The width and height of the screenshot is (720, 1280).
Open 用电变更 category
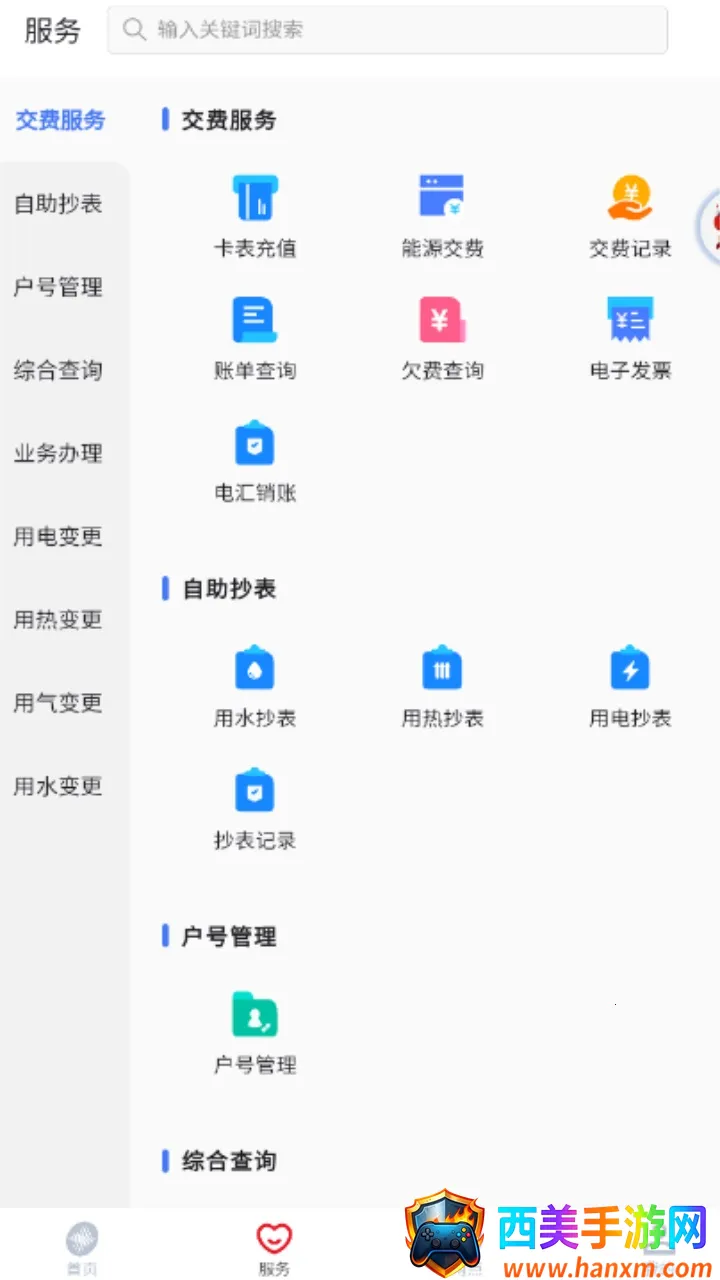coord(58,537)
